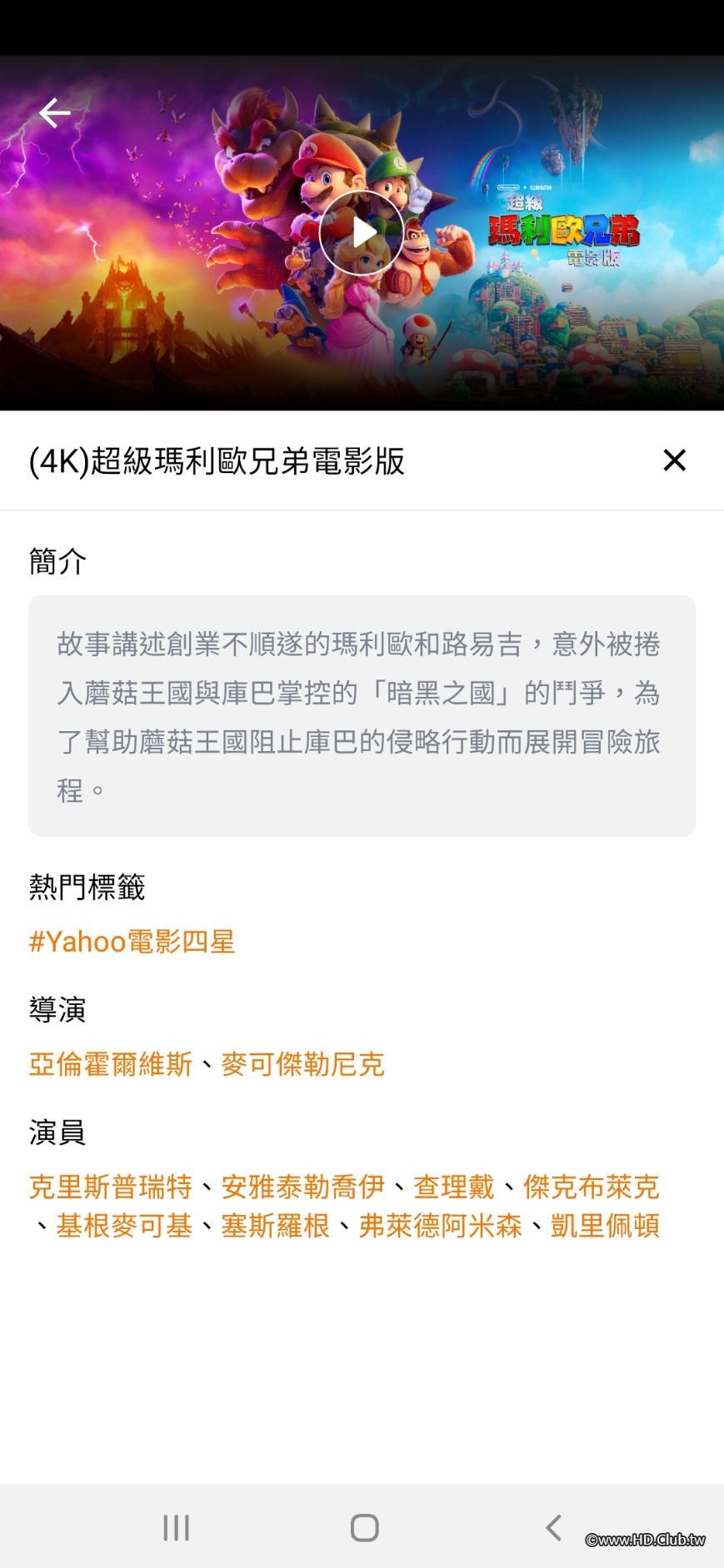The image size is (724, 1568).
Task: Open actor 克里斯普瑞特
Action: tap(111, 1187)
